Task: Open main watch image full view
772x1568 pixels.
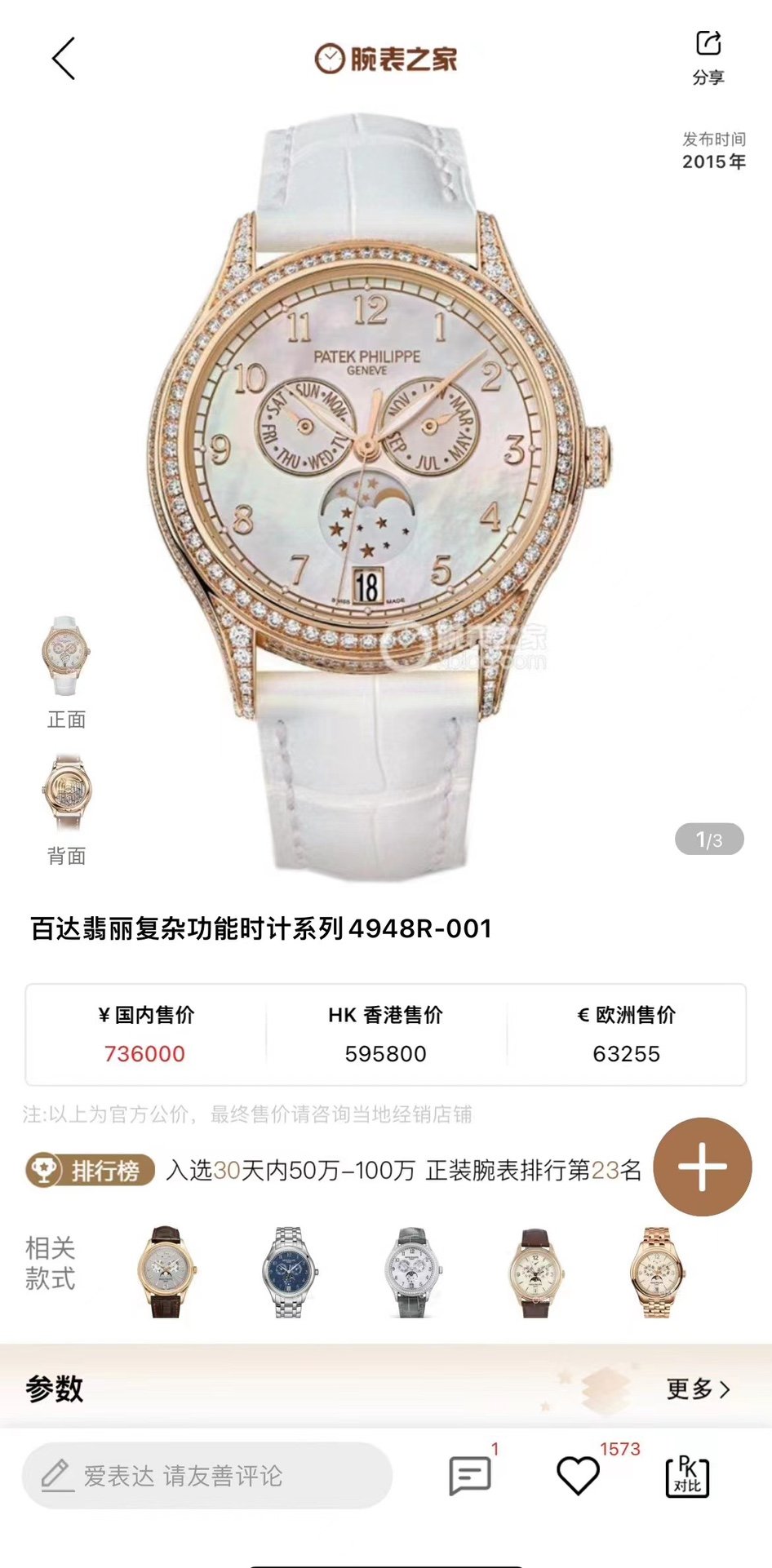Action: click(x=375, y=489)
